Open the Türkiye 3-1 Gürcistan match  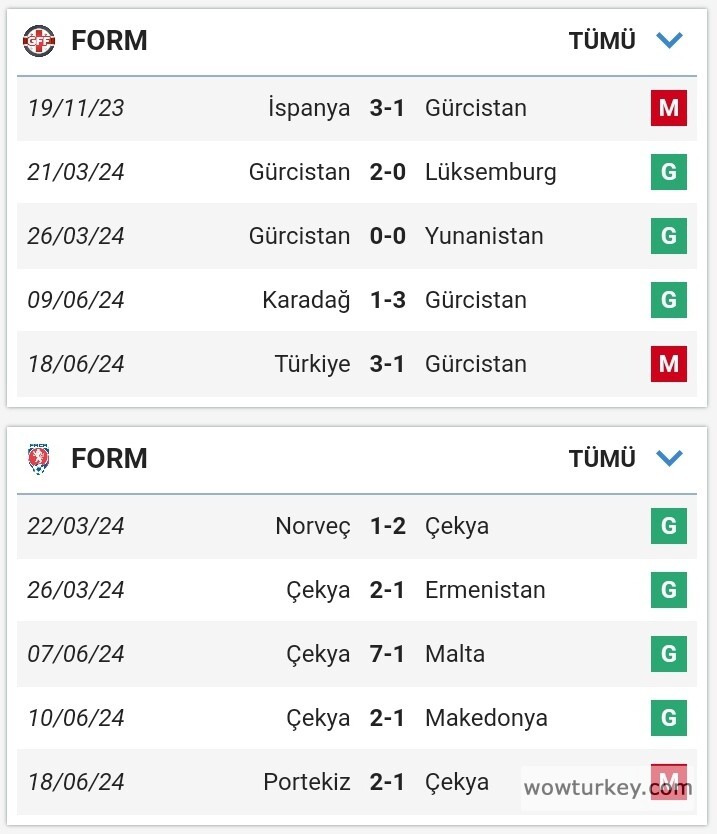coord(387,364)
